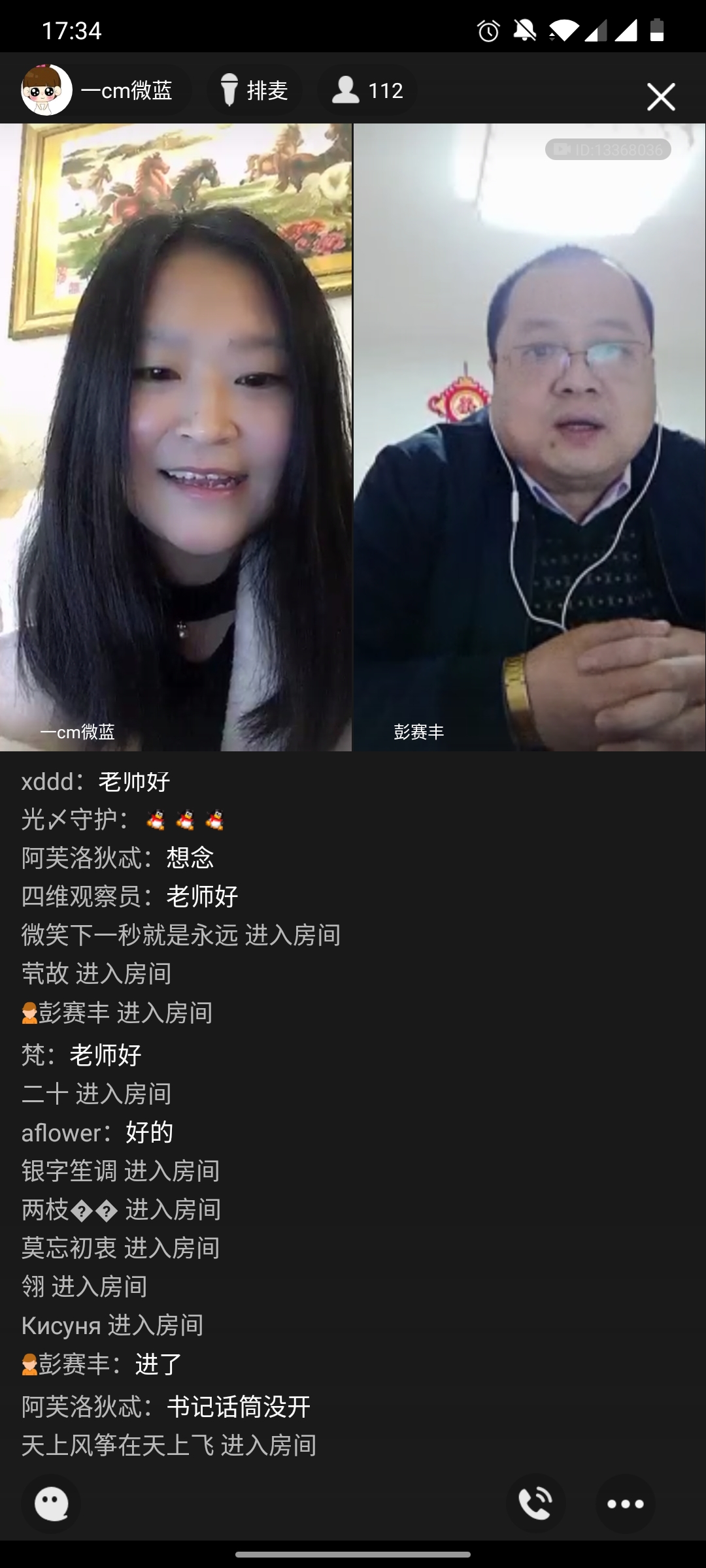Open the three-dot more options menu
706x1568 pixels.
tap(625, 1503)
